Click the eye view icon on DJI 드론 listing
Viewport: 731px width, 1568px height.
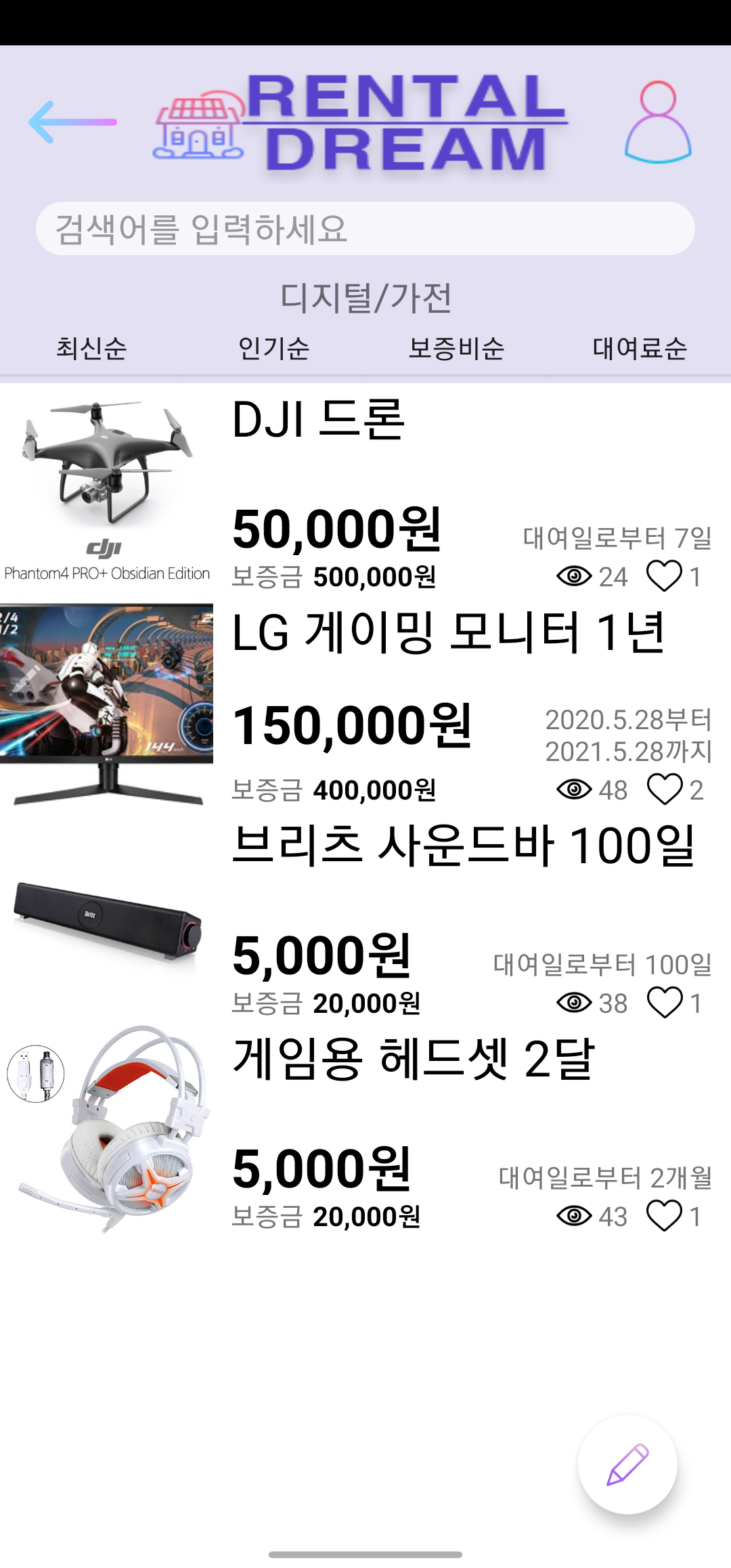tap(574, 575)
